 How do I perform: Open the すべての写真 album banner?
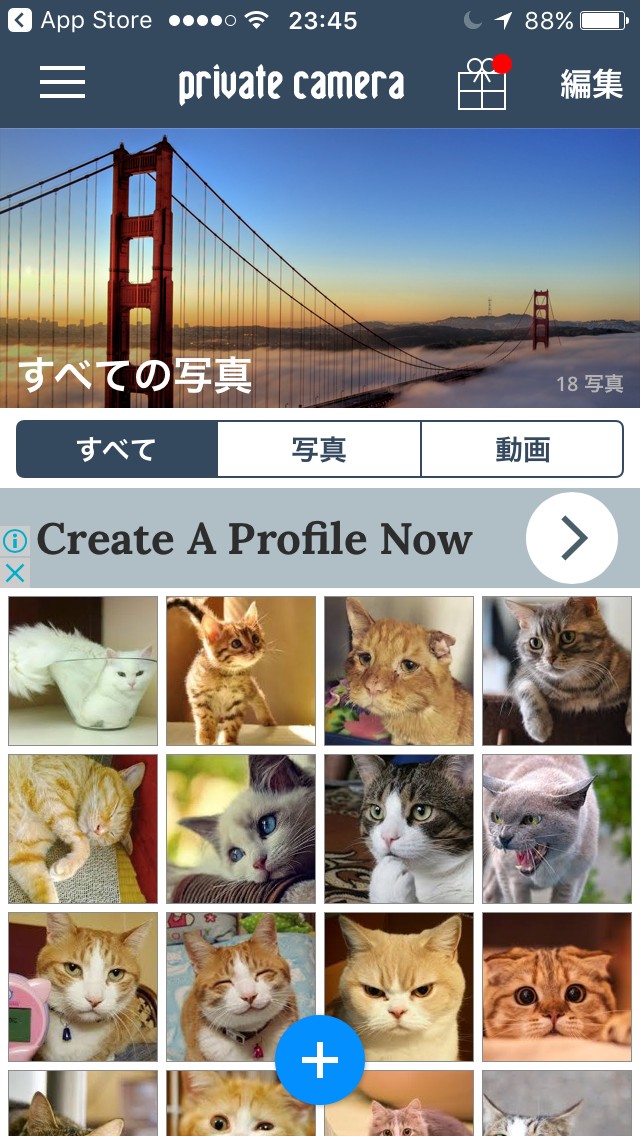coord(320,268)
